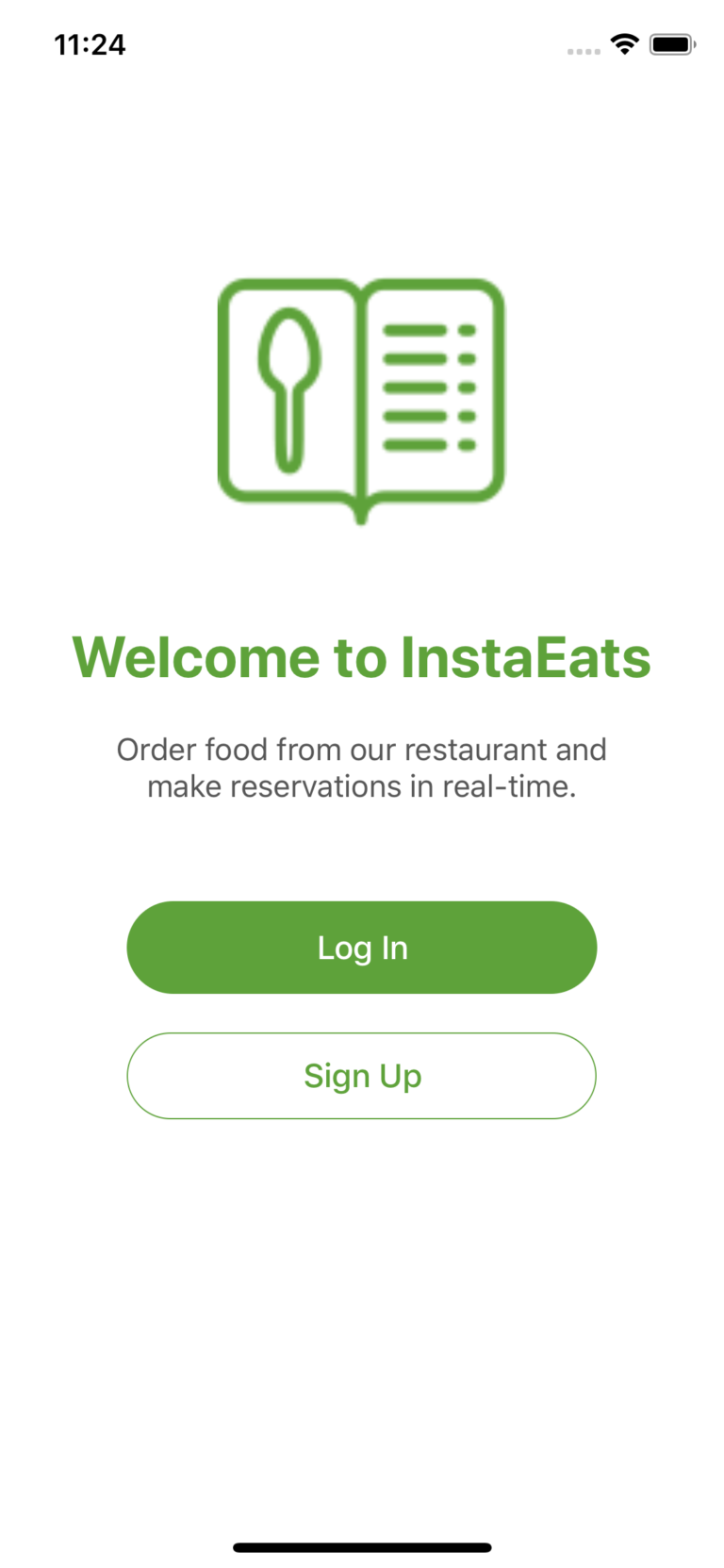Click the status bar area

362,43
